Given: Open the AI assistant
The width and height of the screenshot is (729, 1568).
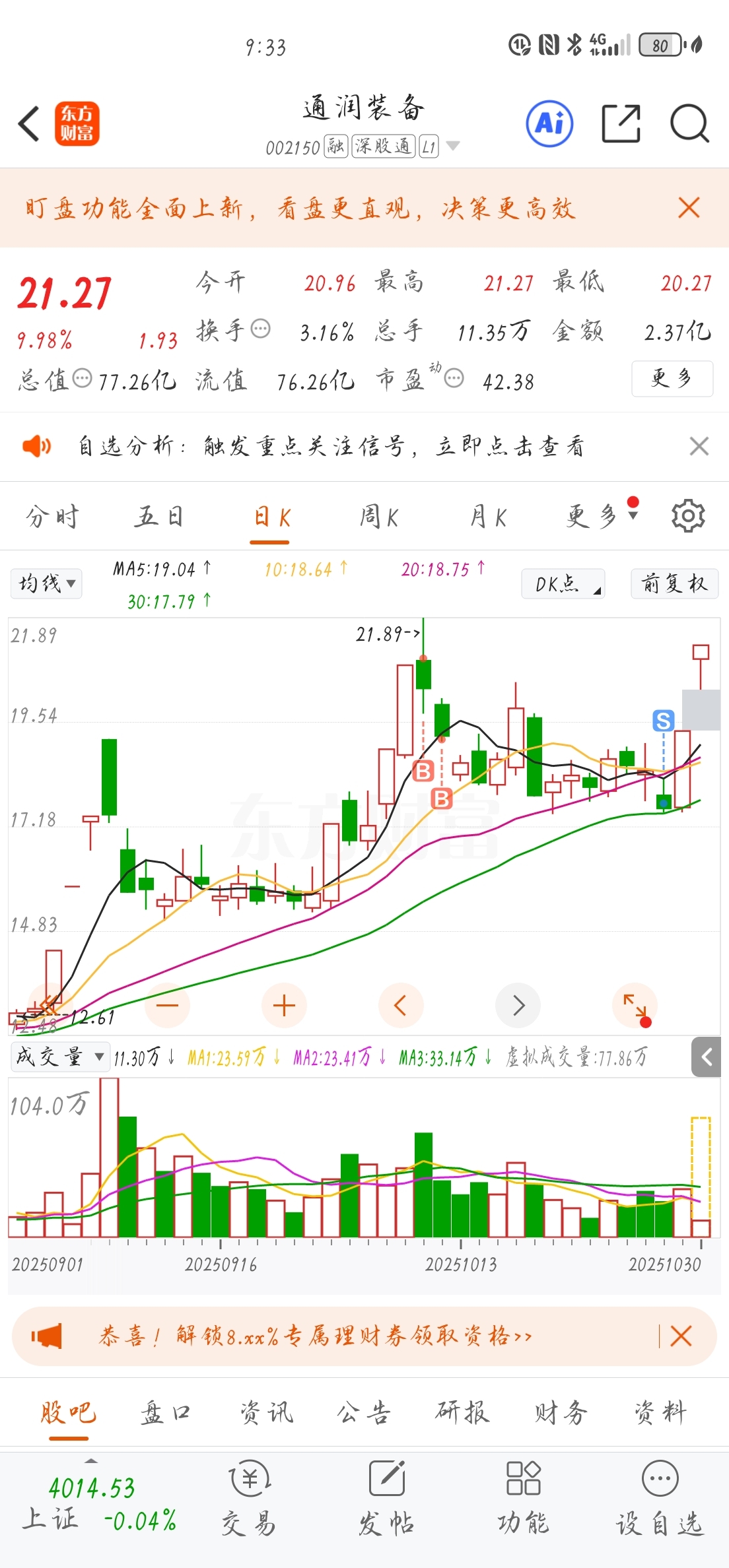Looking at the screenshot, I should pos(549,123).
